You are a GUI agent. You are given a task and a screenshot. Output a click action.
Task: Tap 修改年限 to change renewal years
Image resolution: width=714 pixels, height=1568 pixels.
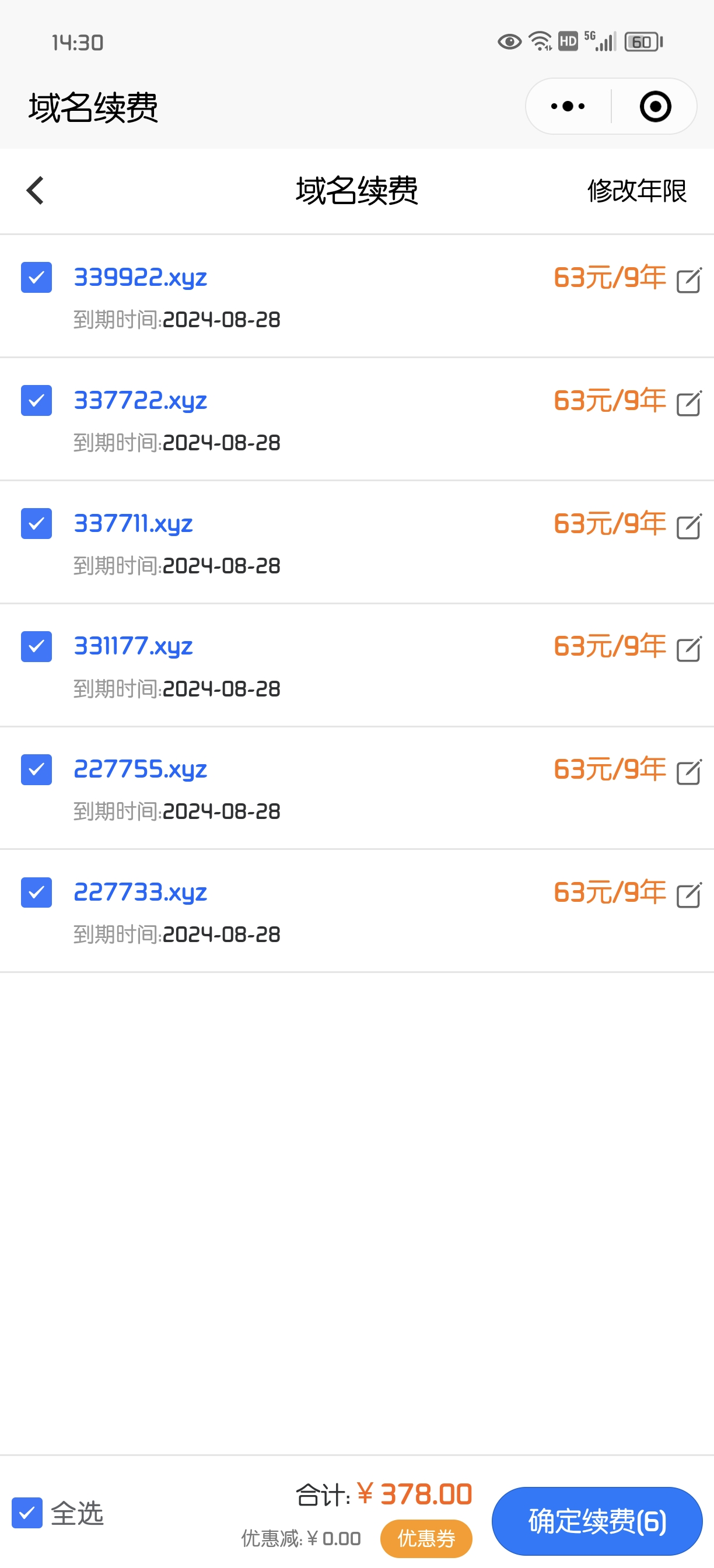click(x=636, y=191)
